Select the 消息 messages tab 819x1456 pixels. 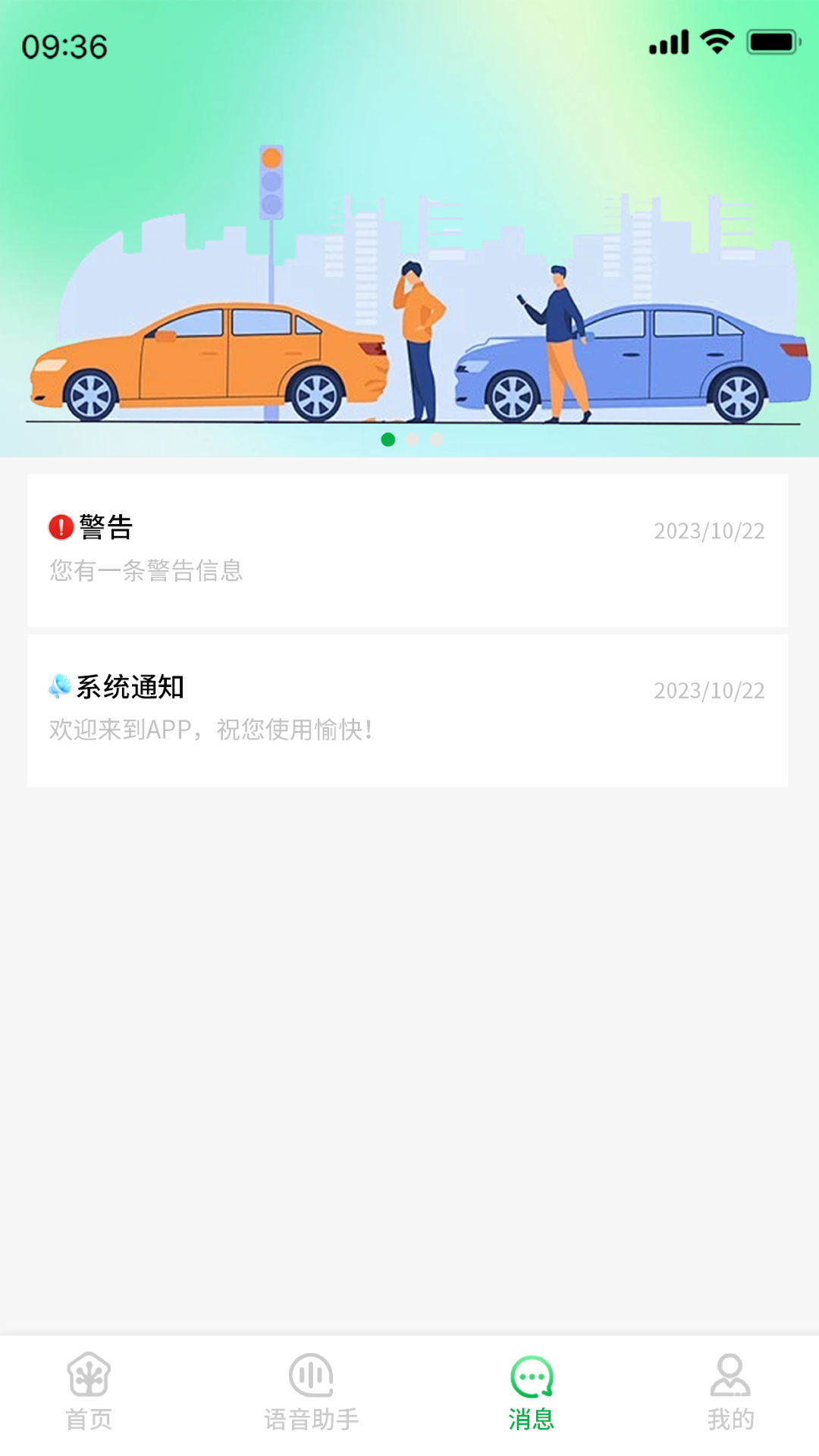[531, 1392]
